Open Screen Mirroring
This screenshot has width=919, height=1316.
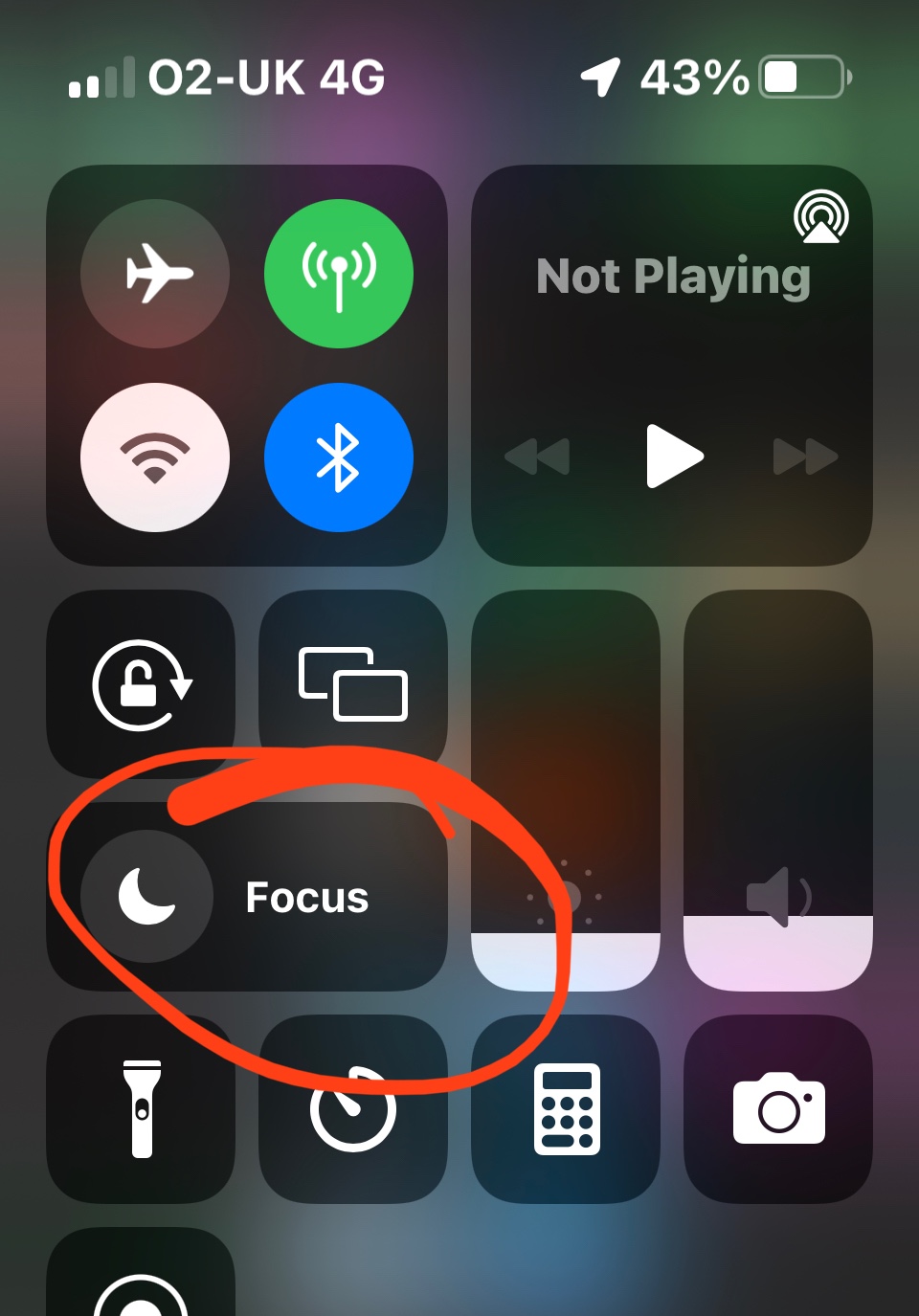coord(353,684)
